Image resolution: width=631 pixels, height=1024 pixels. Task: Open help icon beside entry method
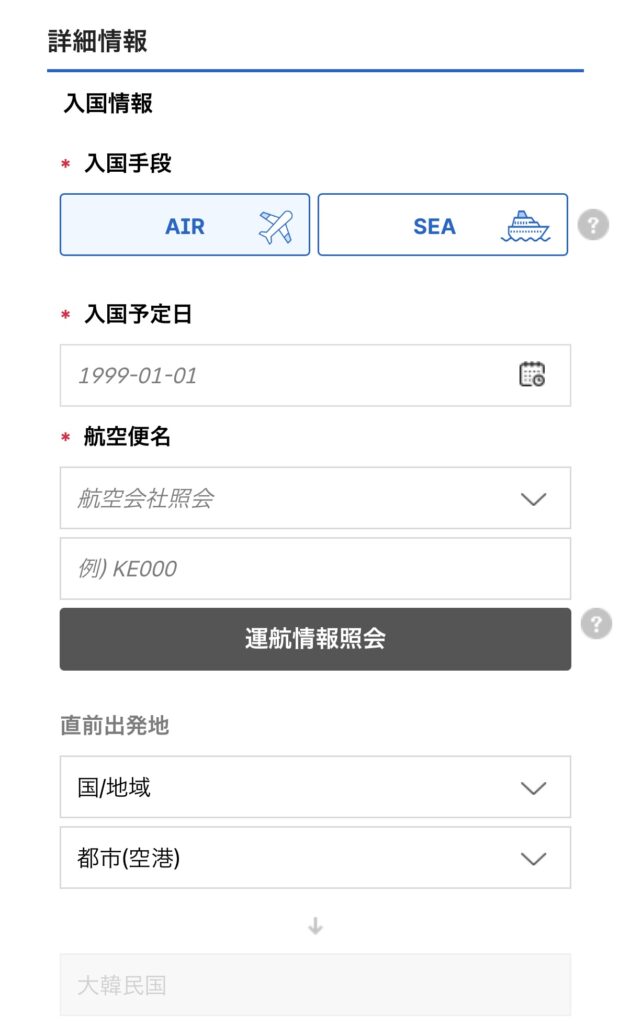point(593,225)
